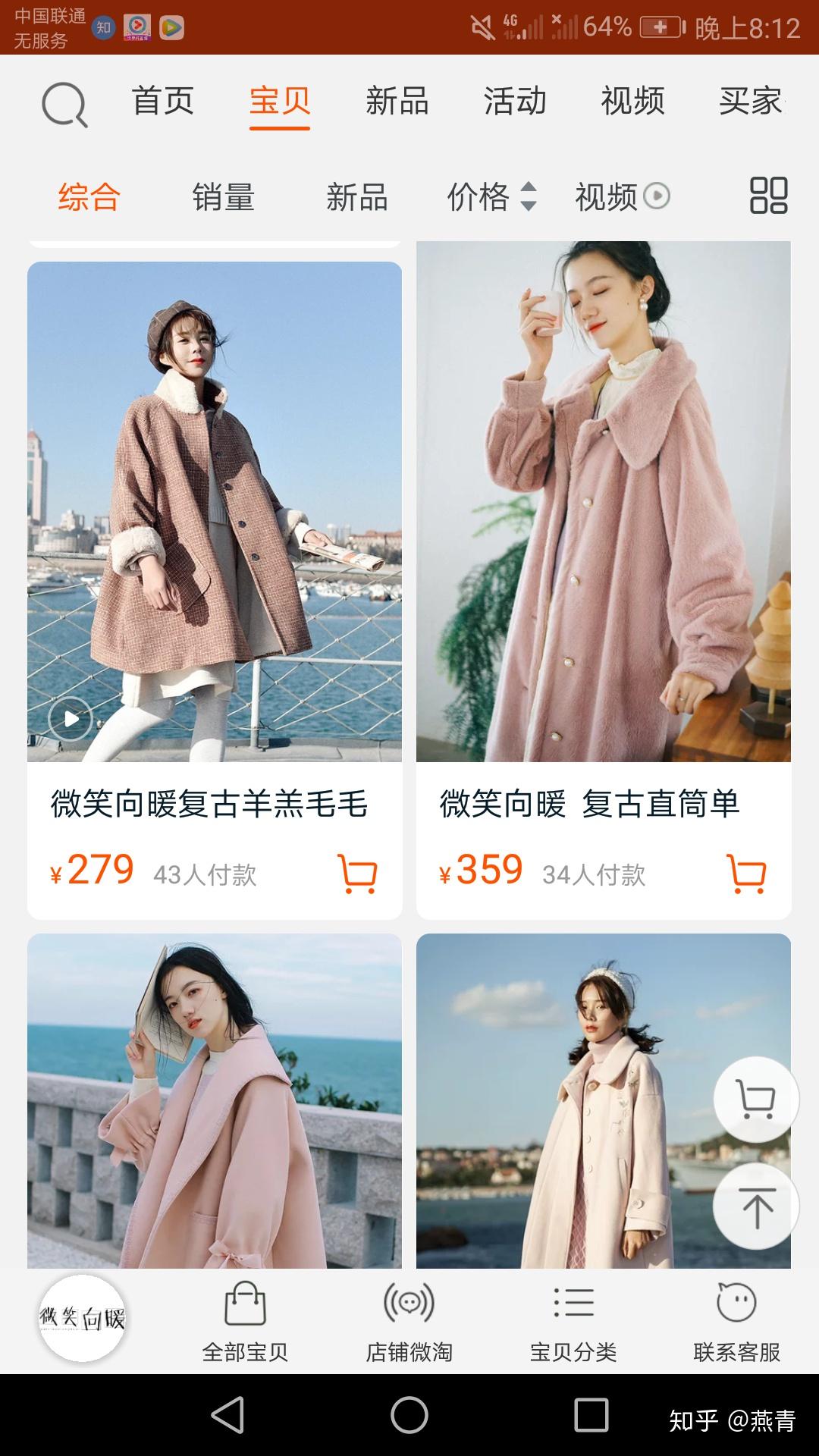Viewport: 819px width, 1456px height.
Task: Sort by 新品 in the filter row
Action: [357, 197]
